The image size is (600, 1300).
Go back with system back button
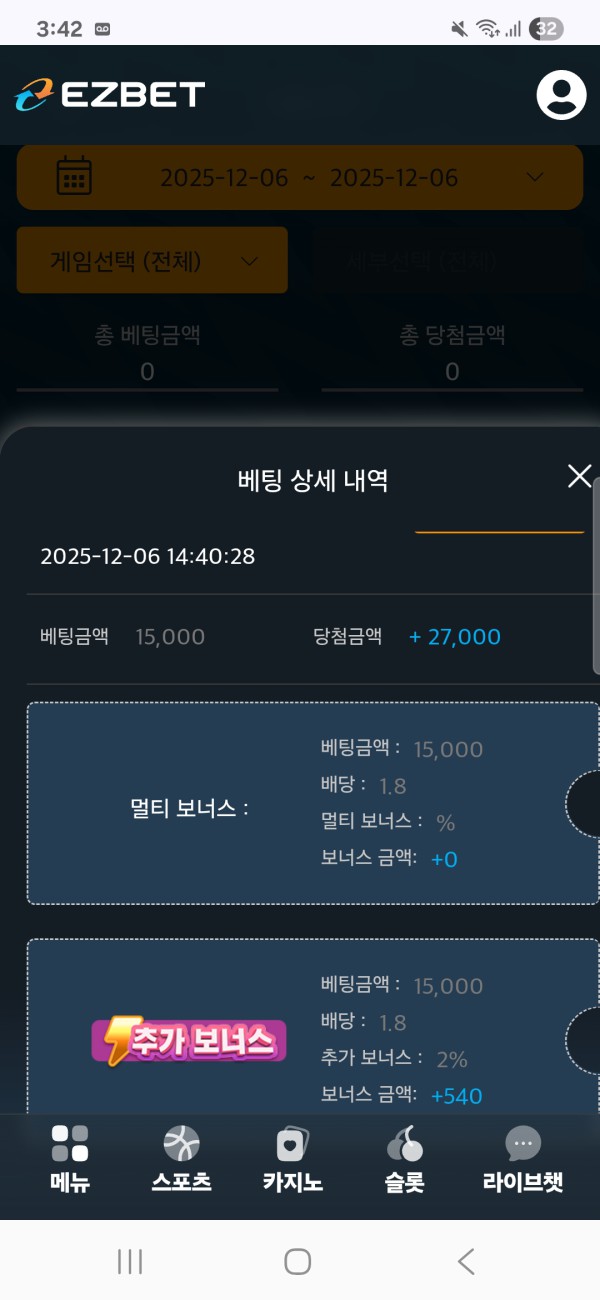point(466,1262)
